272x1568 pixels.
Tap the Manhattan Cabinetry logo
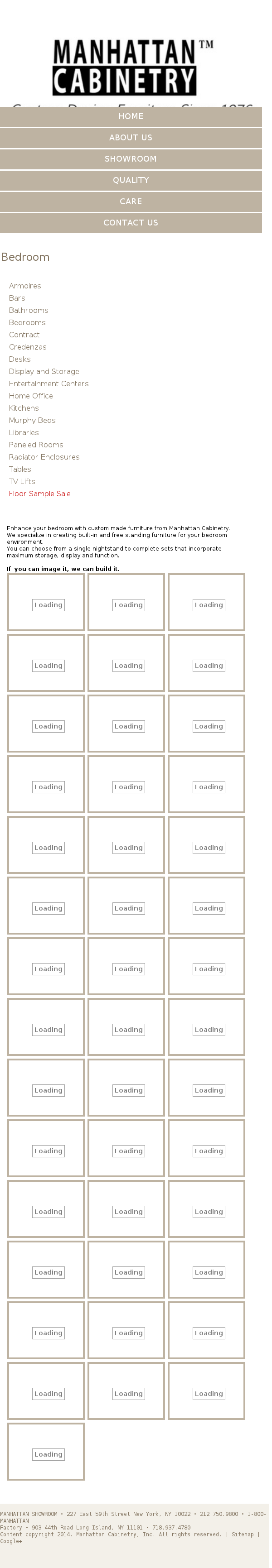click(132, 67)
